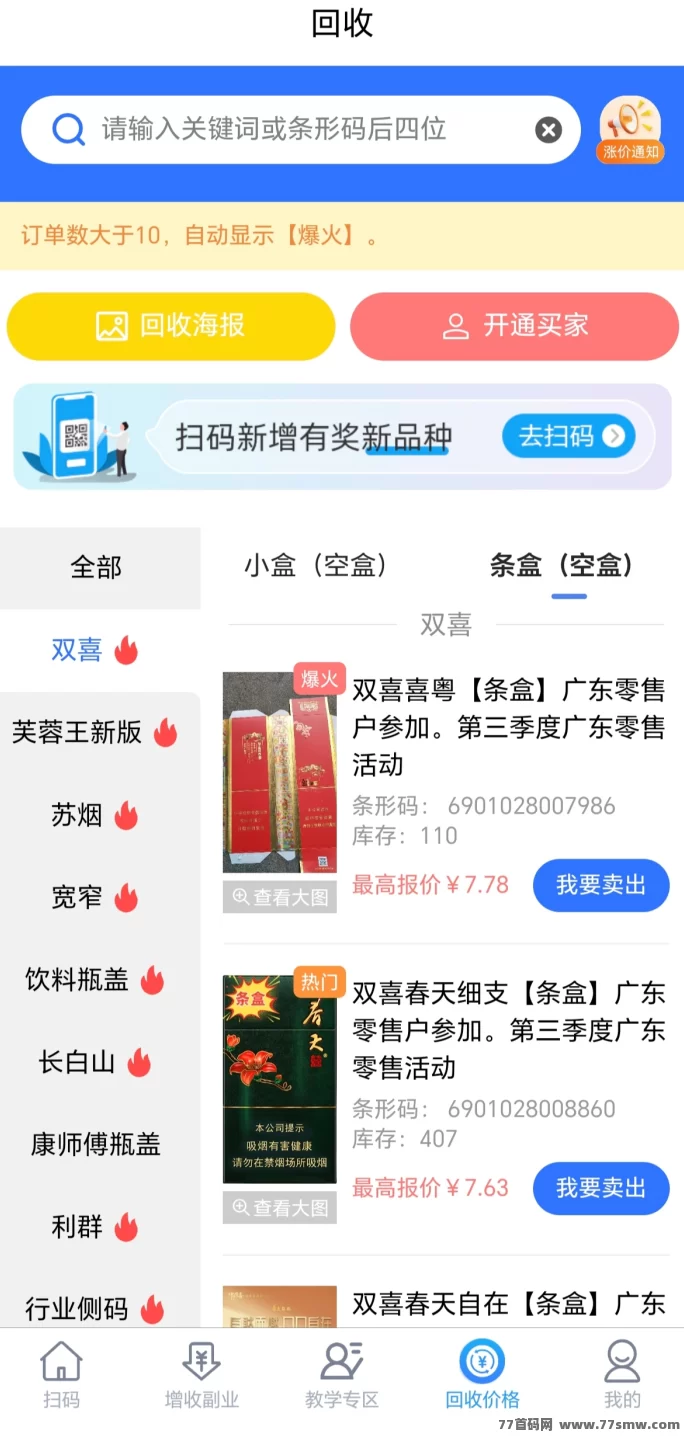This screenshot has width=684, height=1439.
Task: Switch to the 条盒（空盒） tab
Action: [562, 566]
